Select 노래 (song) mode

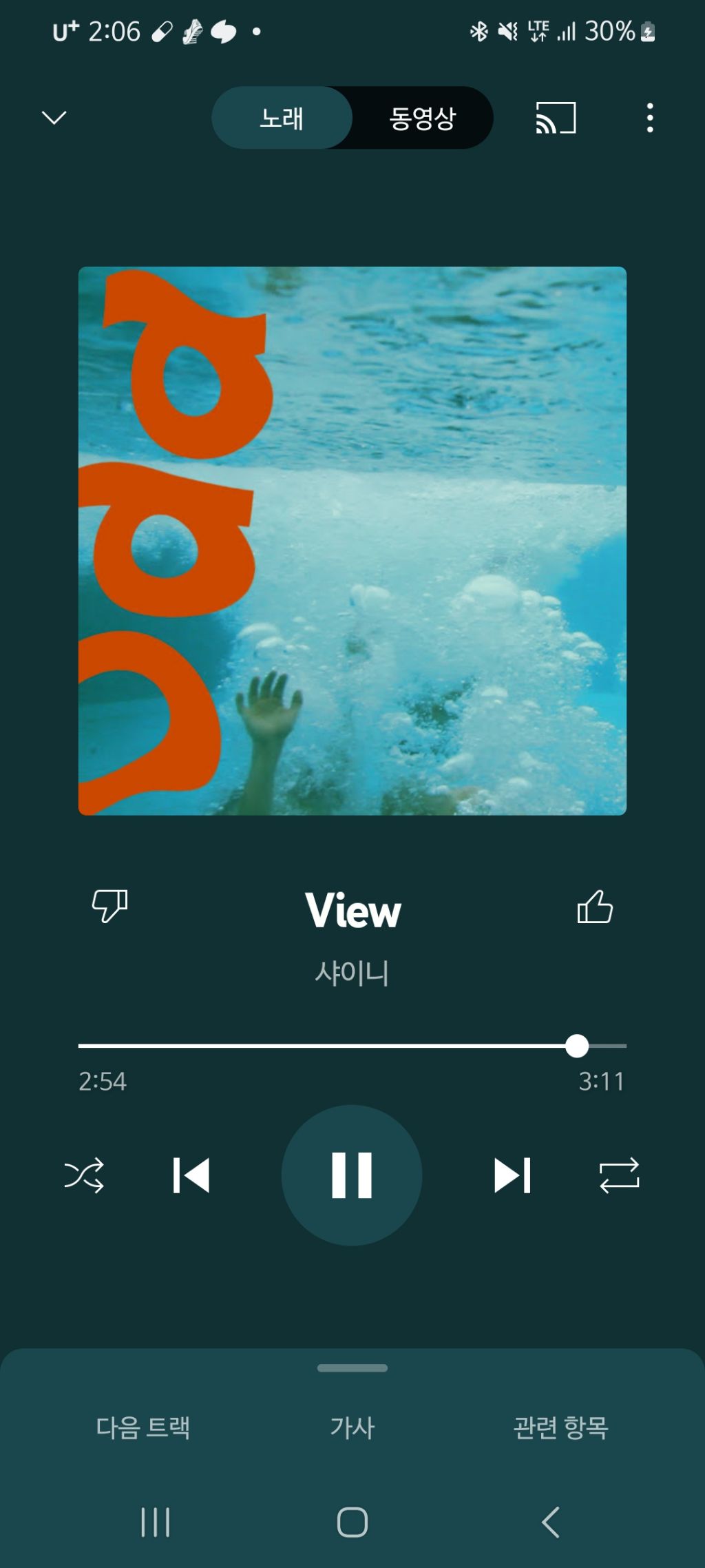coord(282,118)
